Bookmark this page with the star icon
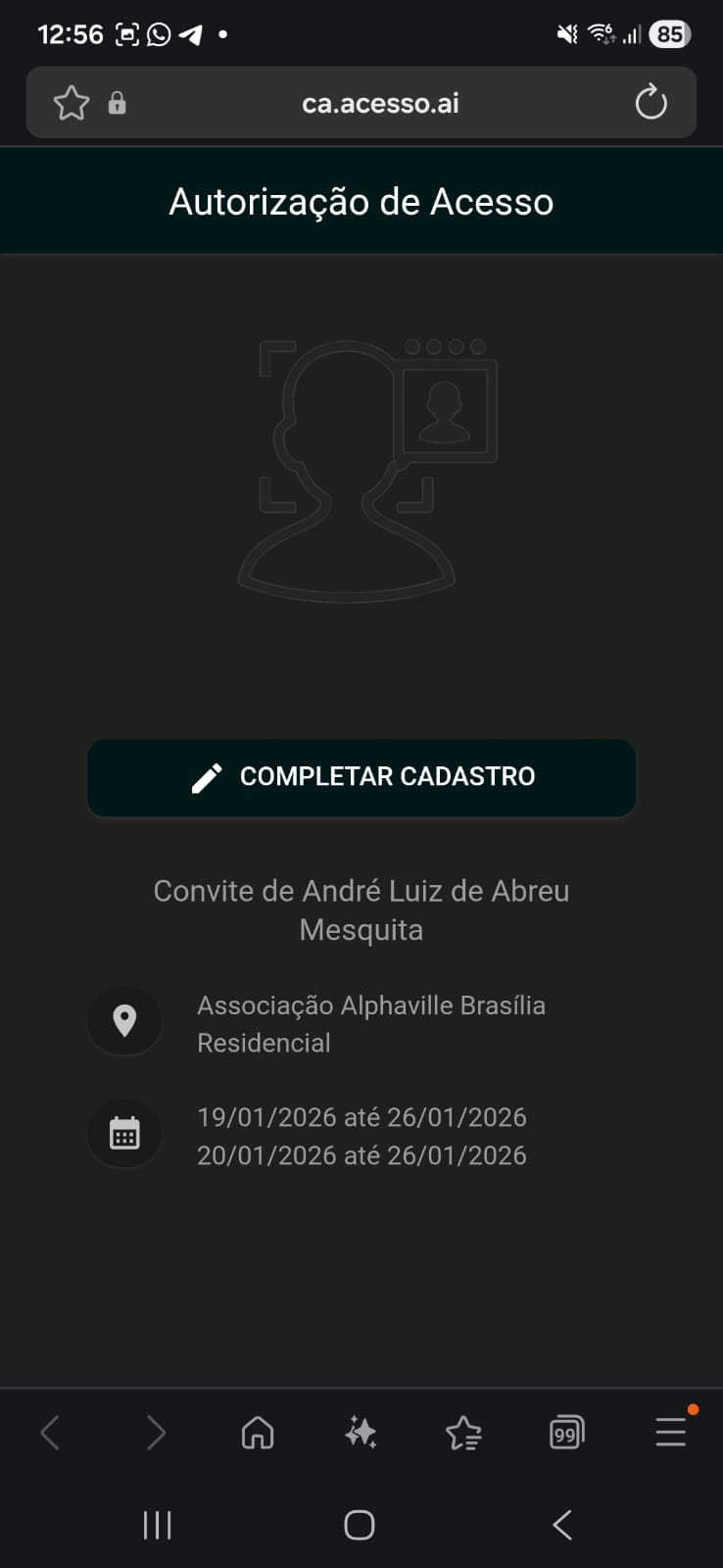 click(x=72, y=103)
